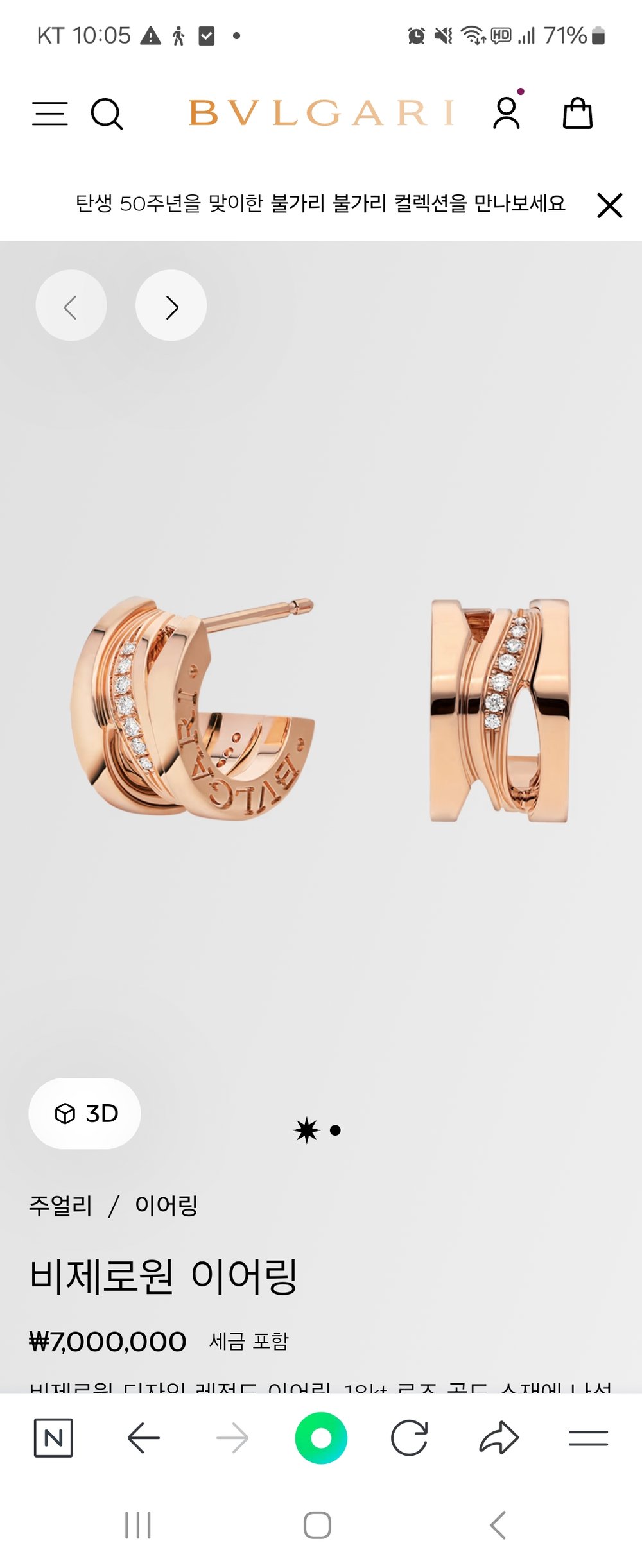Open the account profile icon

(507, 113)
